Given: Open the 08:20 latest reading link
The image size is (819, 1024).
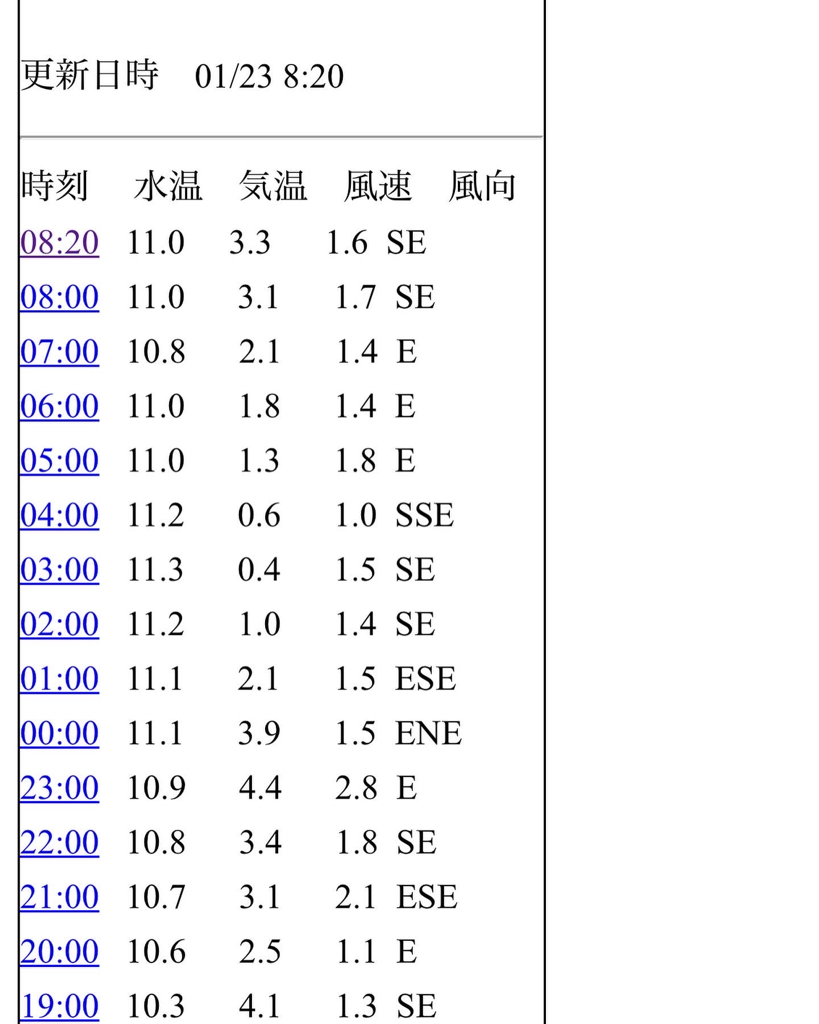Looking at the screenshot, I should (x=58, y=242).
